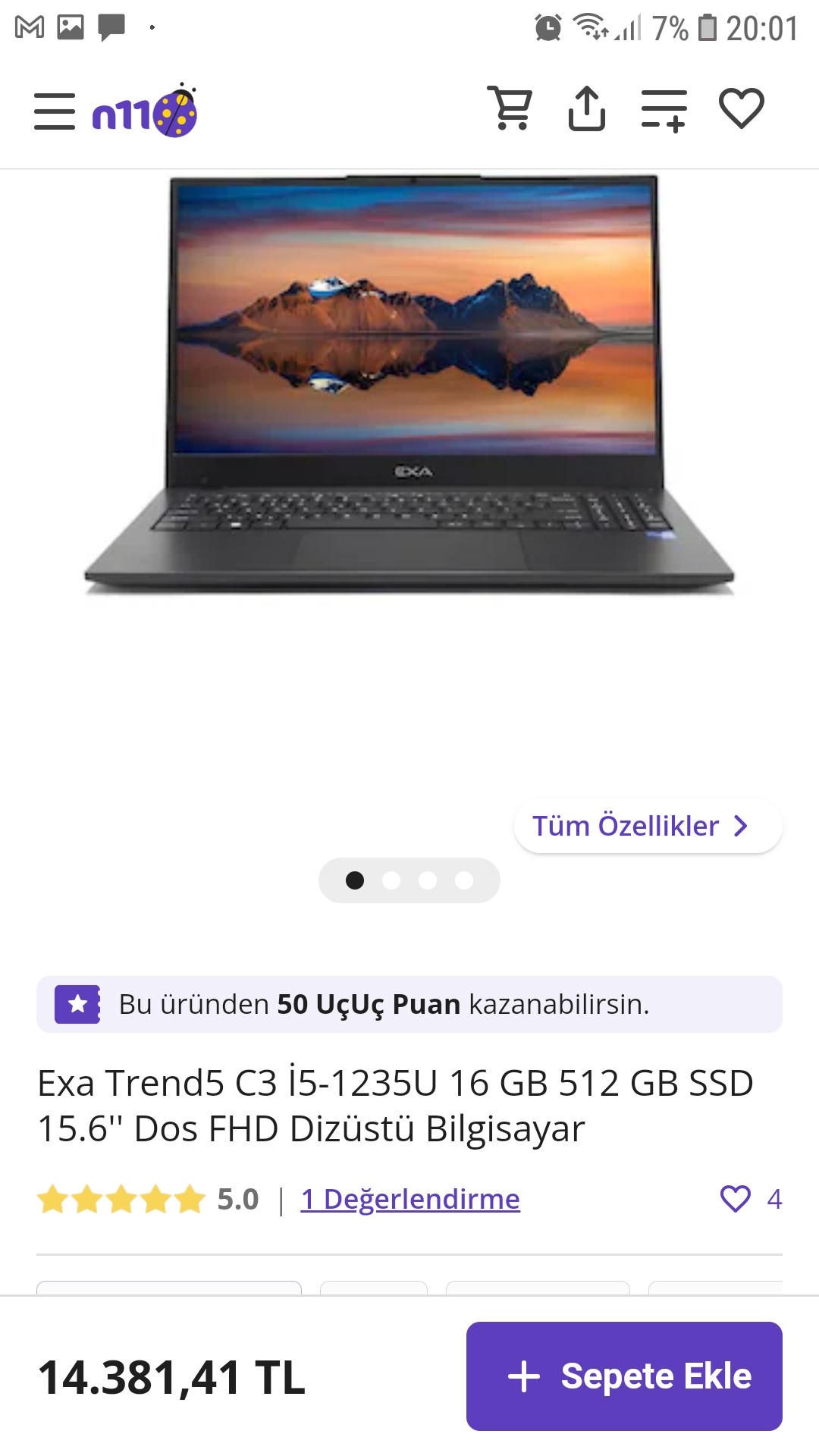819x1456 pixels.
Task: Open the shopping cart
Action: click(x=511, y=108)
